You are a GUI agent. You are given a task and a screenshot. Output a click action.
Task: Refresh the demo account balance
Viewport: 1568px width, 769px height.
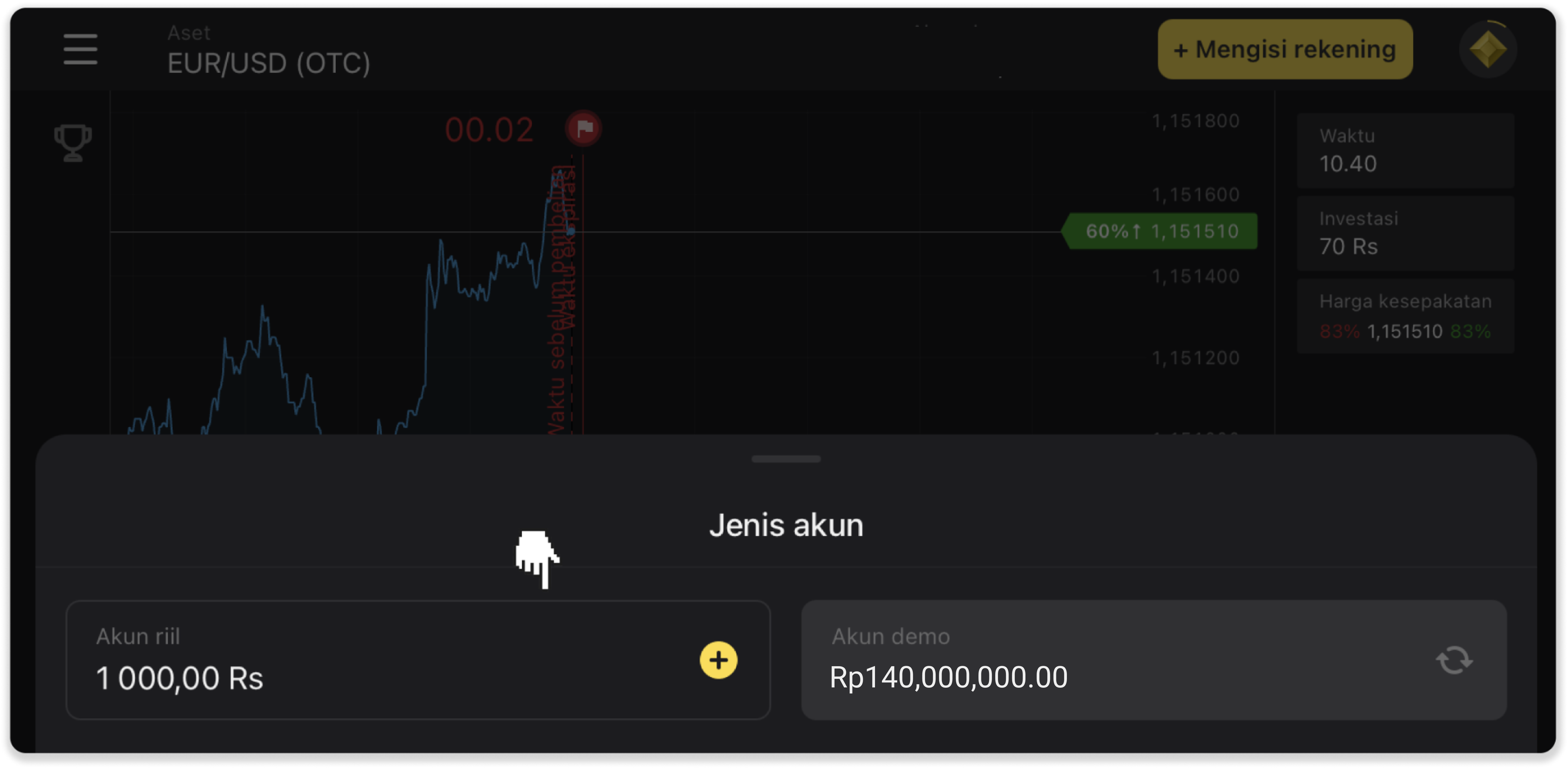[x=1454, y=660]
